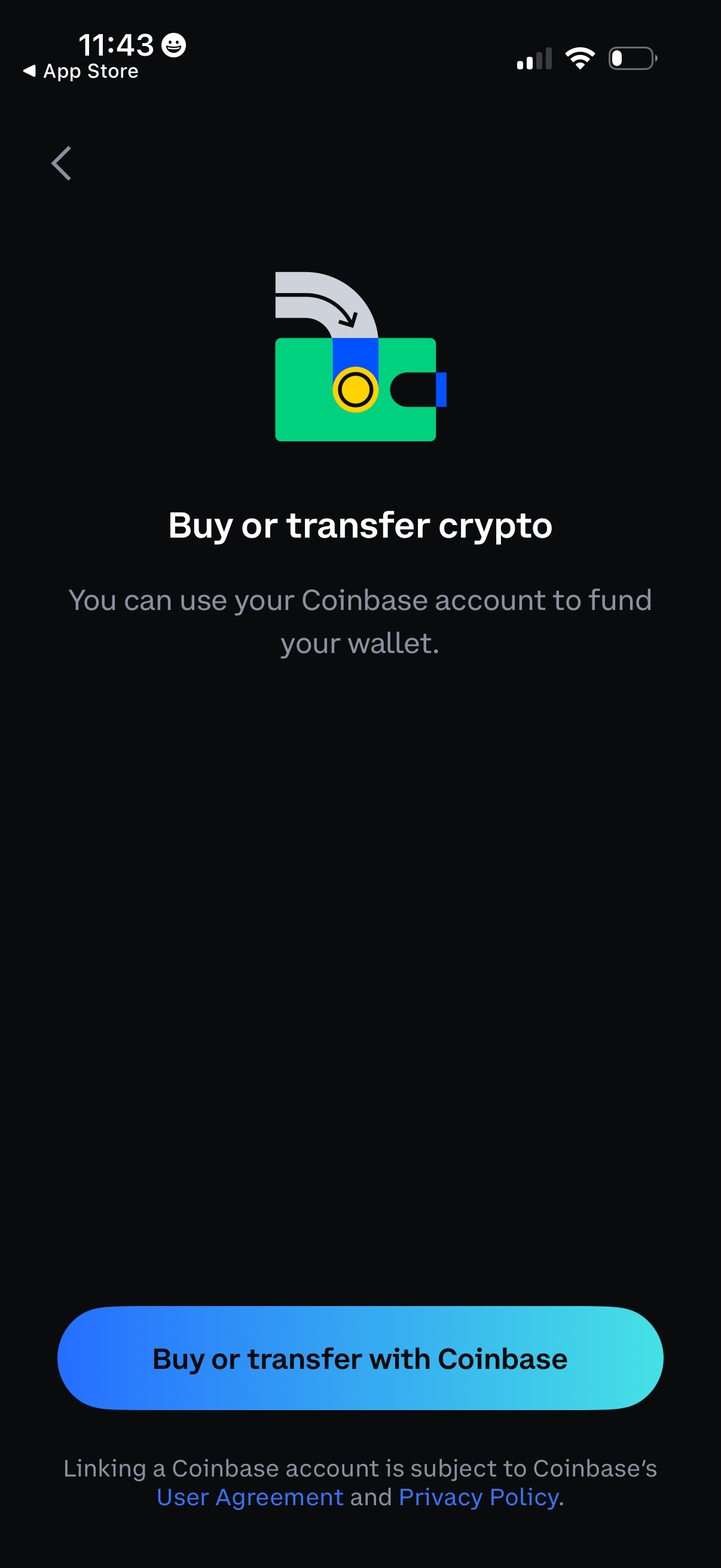This screenshot has height=1568, width=721.
Task: Tap the blue card peeking from the wallet
Action: tap(356, 353)
